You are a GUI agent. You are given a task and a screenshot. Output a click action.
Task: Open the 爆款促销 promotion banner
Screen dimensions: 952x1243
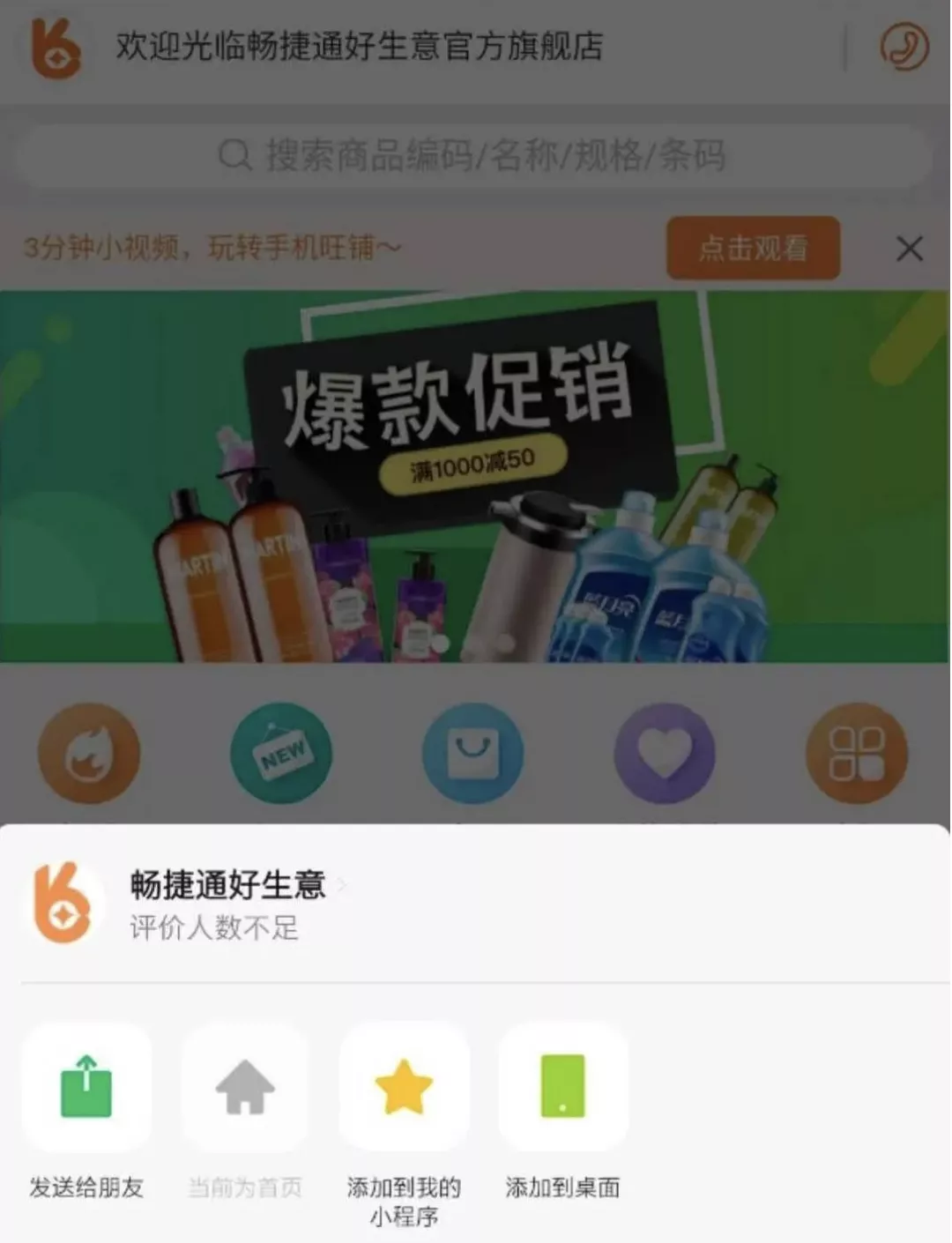point(473,476)
